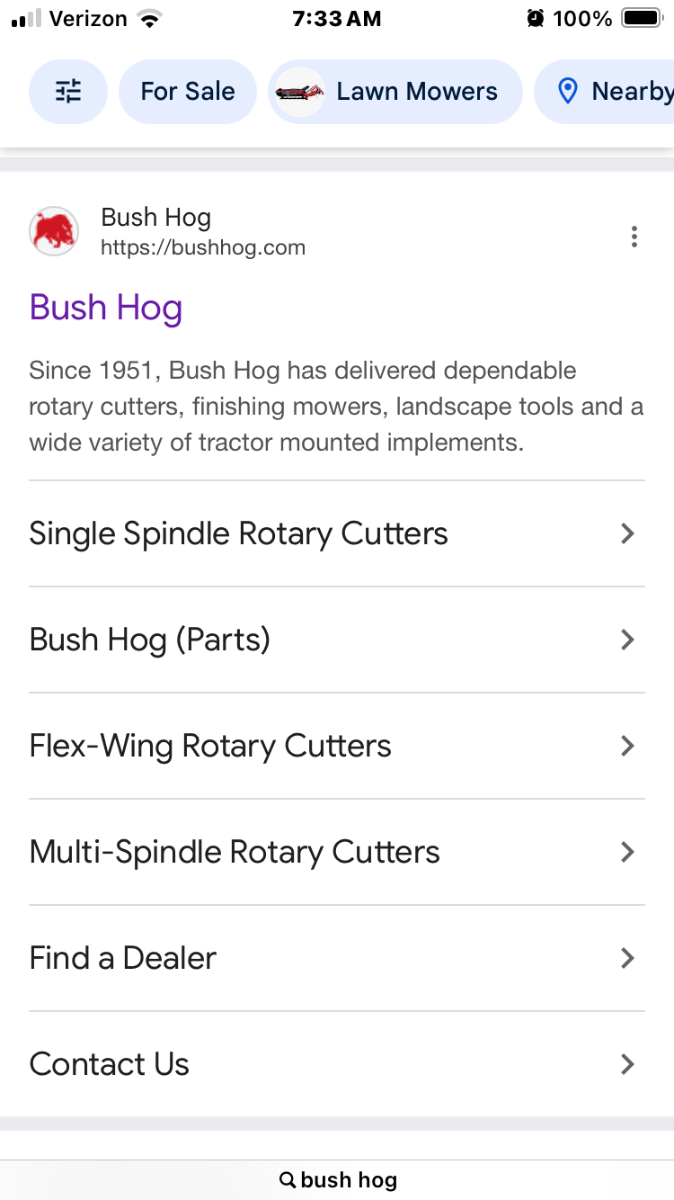Image resolution: width=674 pixels, height=1200 pixels.
Task: Open the Bush Hog result options menu
Action: pos(634,237)
